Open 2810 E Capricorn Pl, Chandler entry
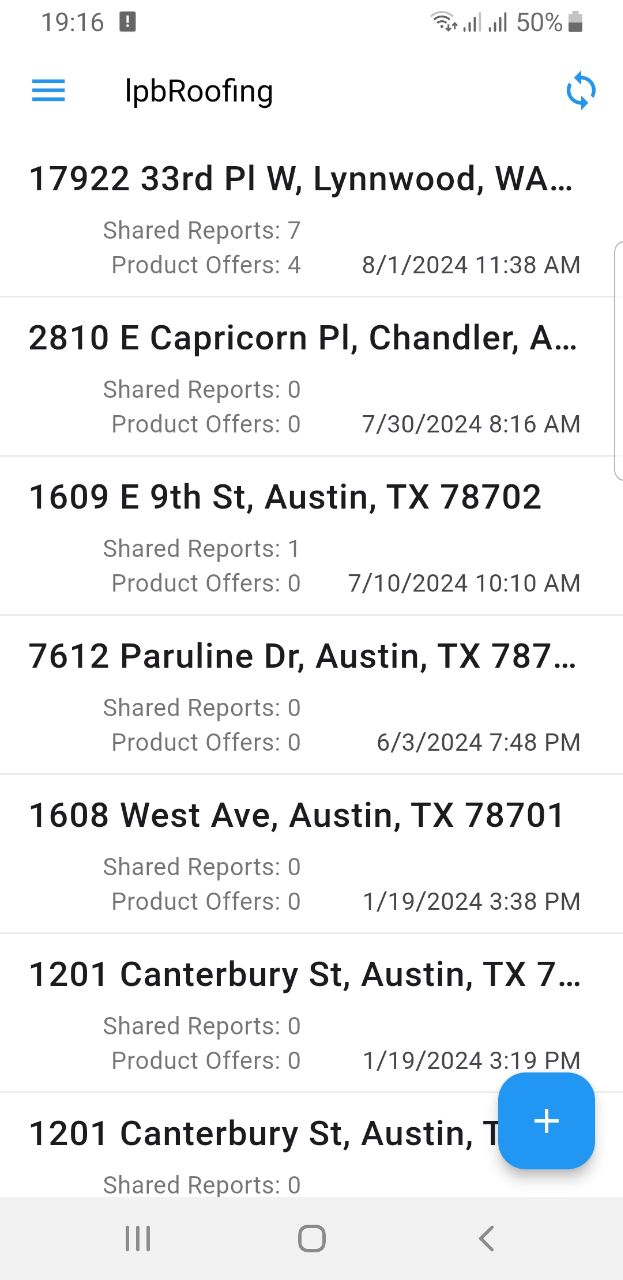623x1280 pixels. point(300,339)
